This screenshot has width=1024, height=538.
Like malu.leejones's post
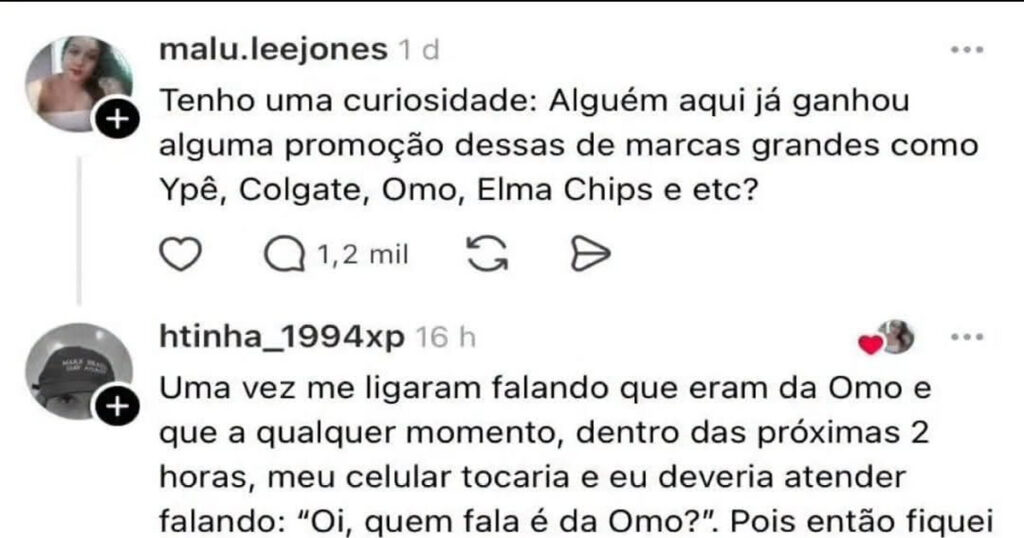tap(182, 256)
